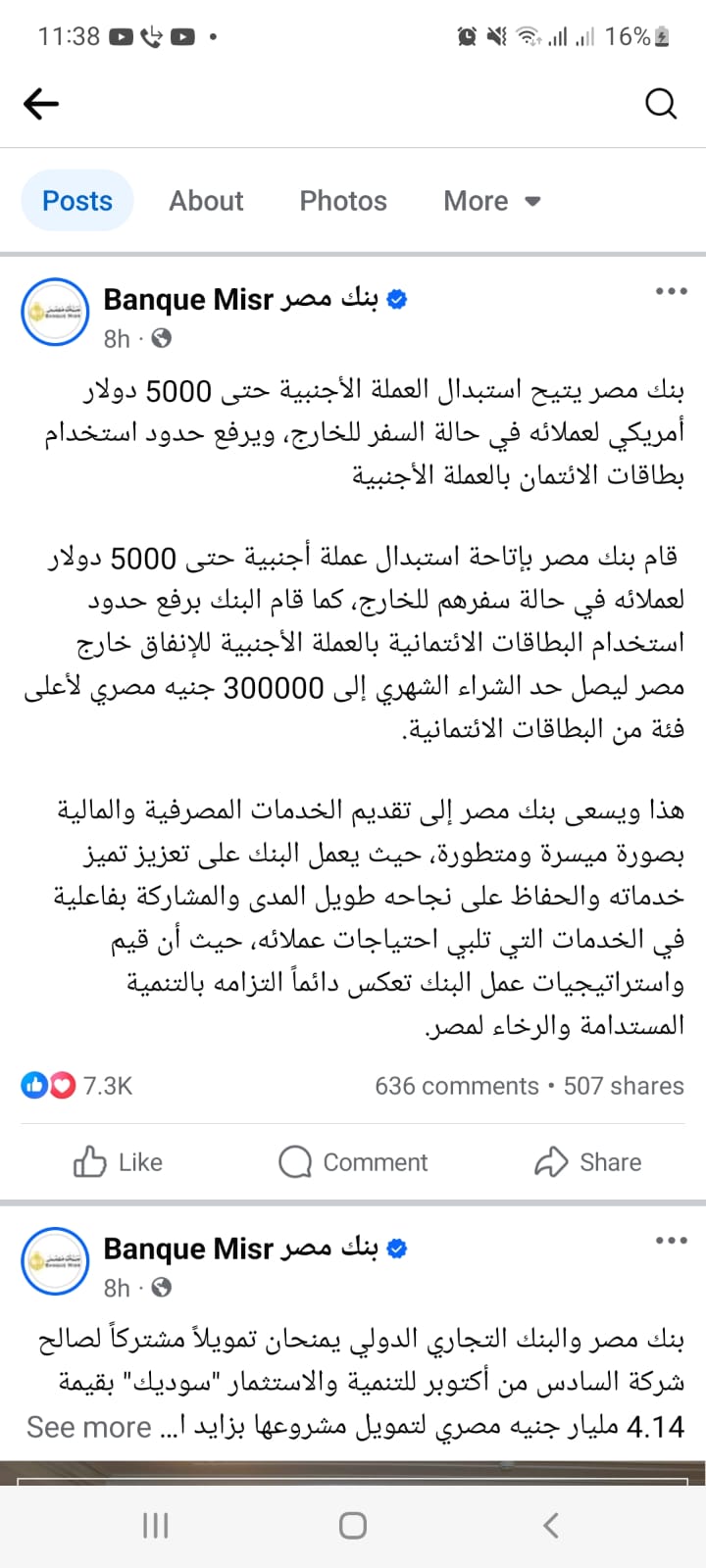Open options menu on the currency exchange post
This screenshot has height=1568, width=706.
[x=671, y=291]
